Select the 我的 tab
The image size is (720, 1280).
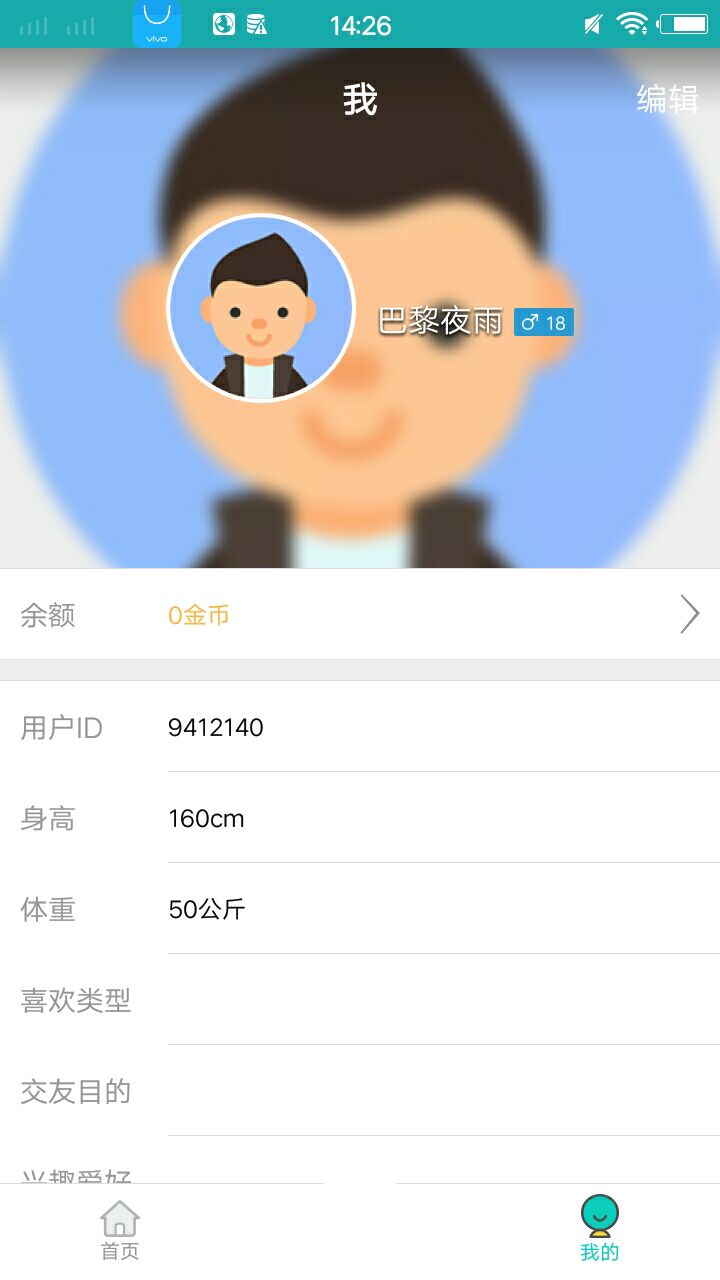(599, 1231)
